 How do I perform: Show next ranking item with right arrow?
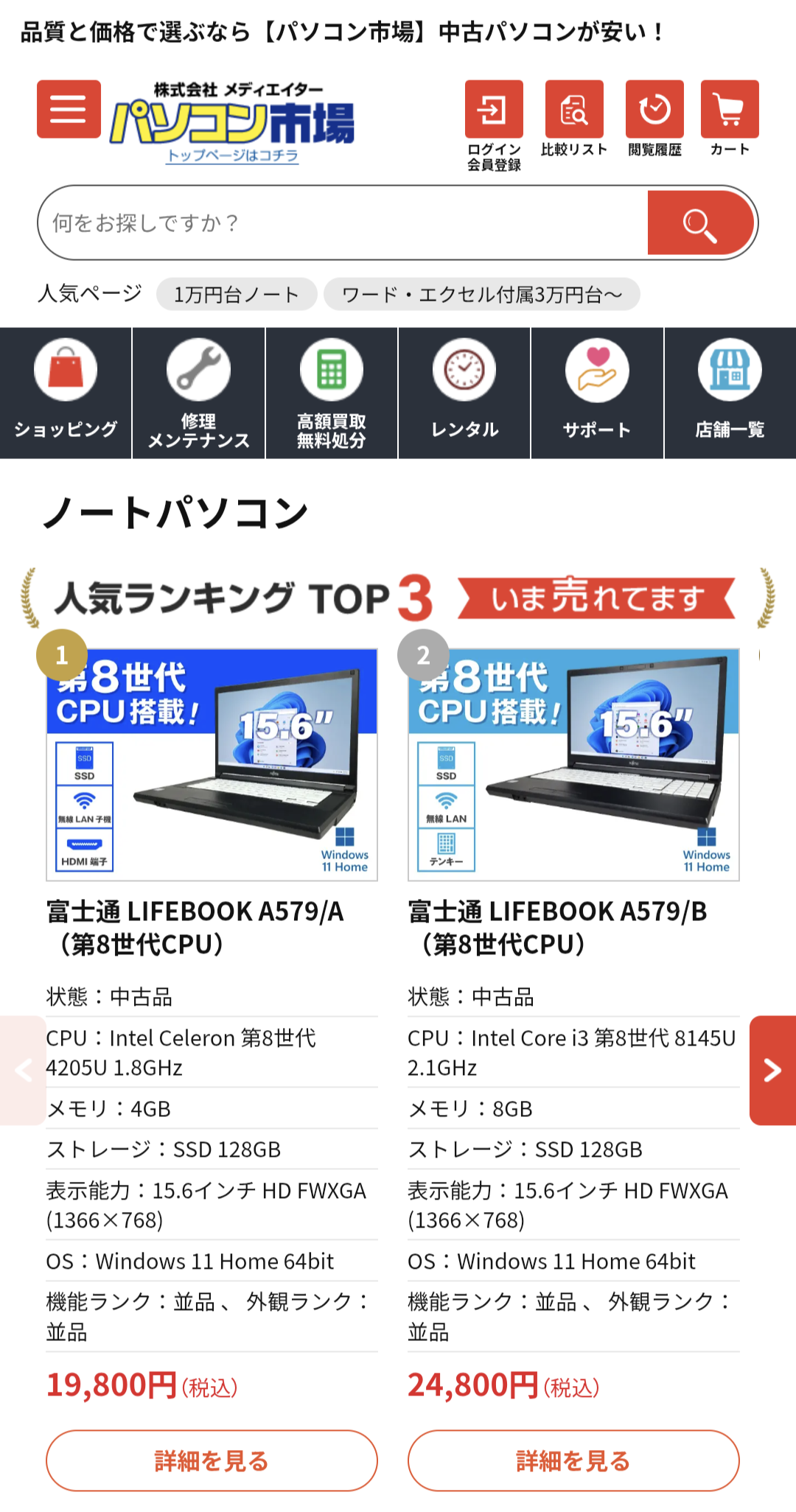click(772, 1070)
